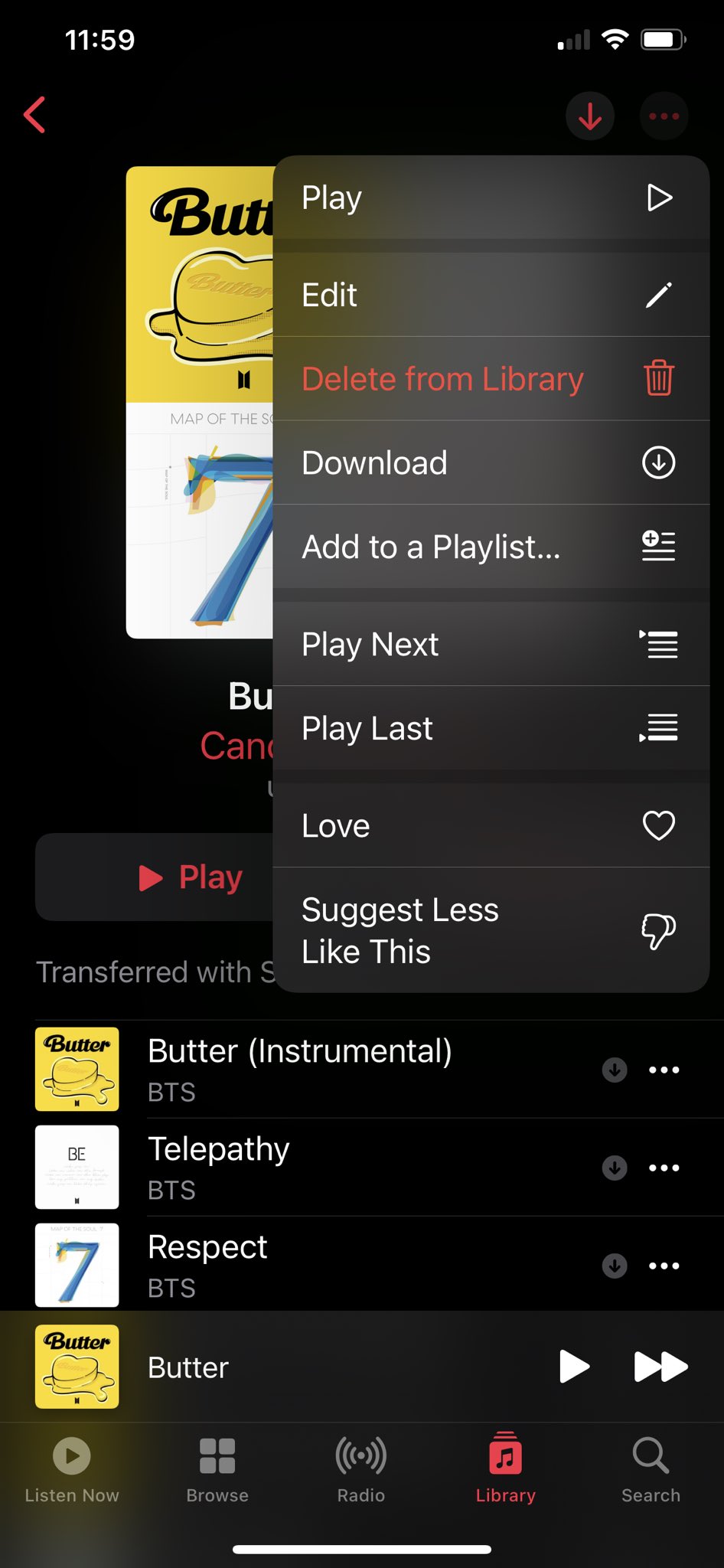
Task: Go to the Search tab
Action: 651,1470
